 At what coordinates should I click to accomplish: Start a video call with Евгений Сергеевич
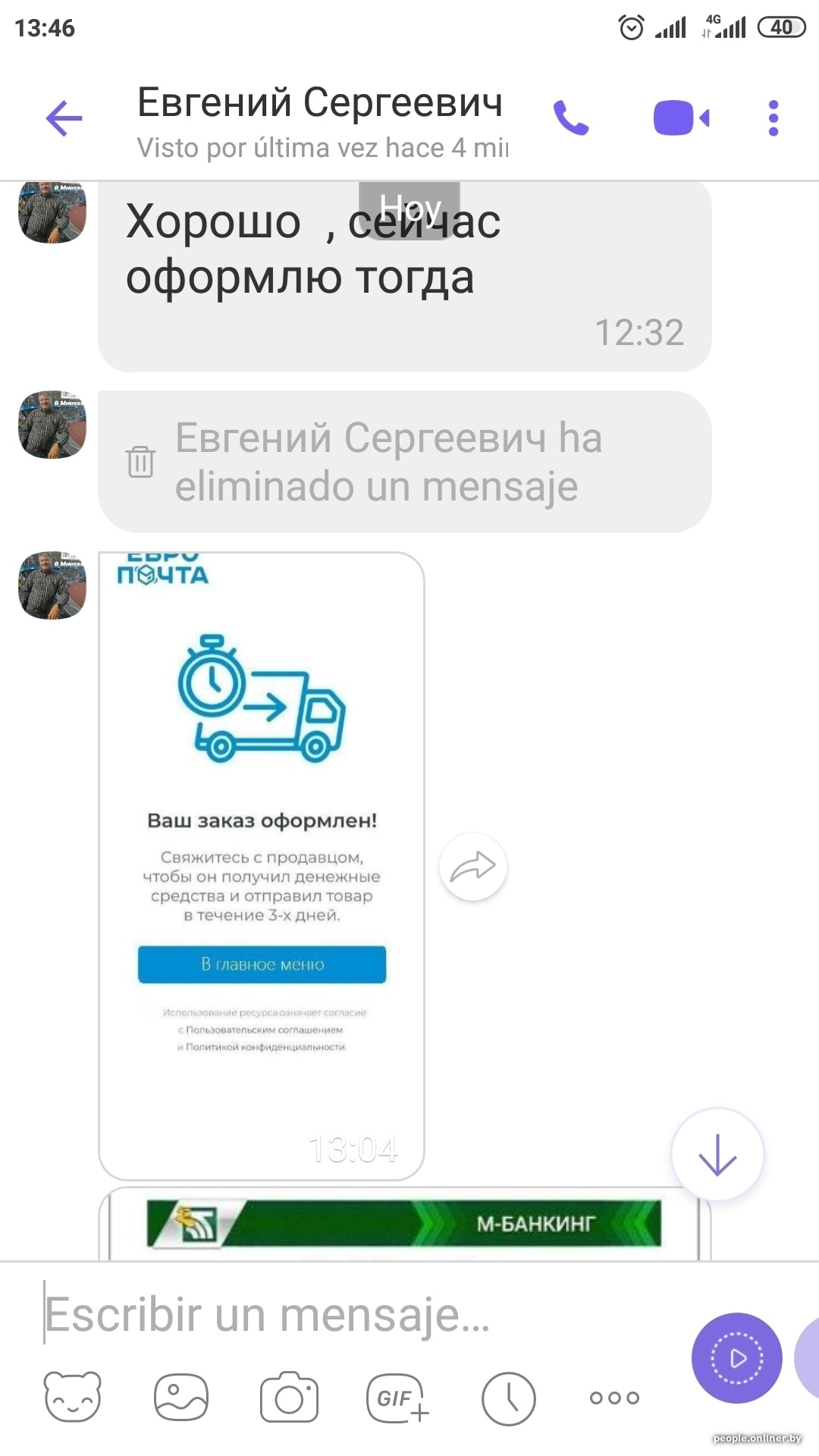tap(680, 118)
